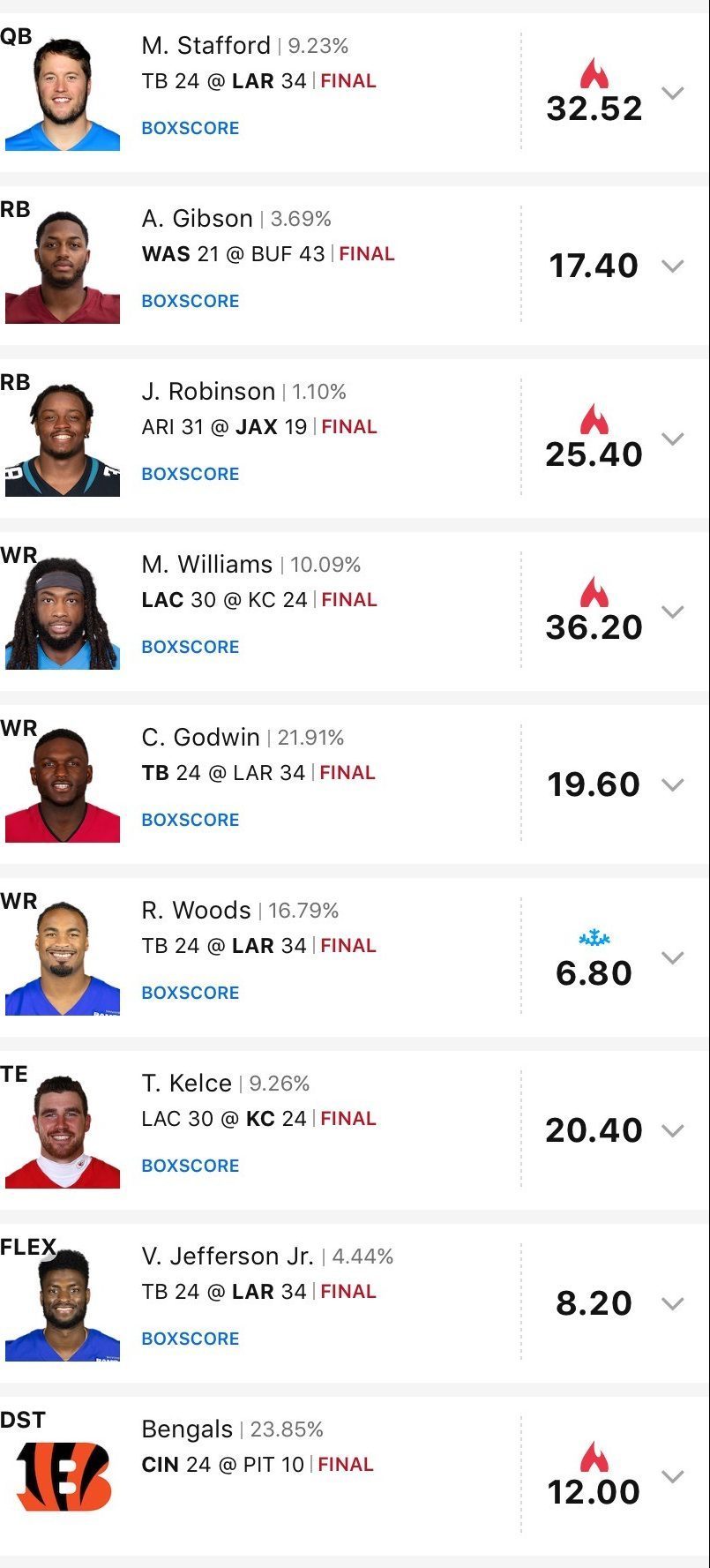Expand T. Kelce's points details
The width and height of the screenshot is (710, 1568).
[673, 1130]
